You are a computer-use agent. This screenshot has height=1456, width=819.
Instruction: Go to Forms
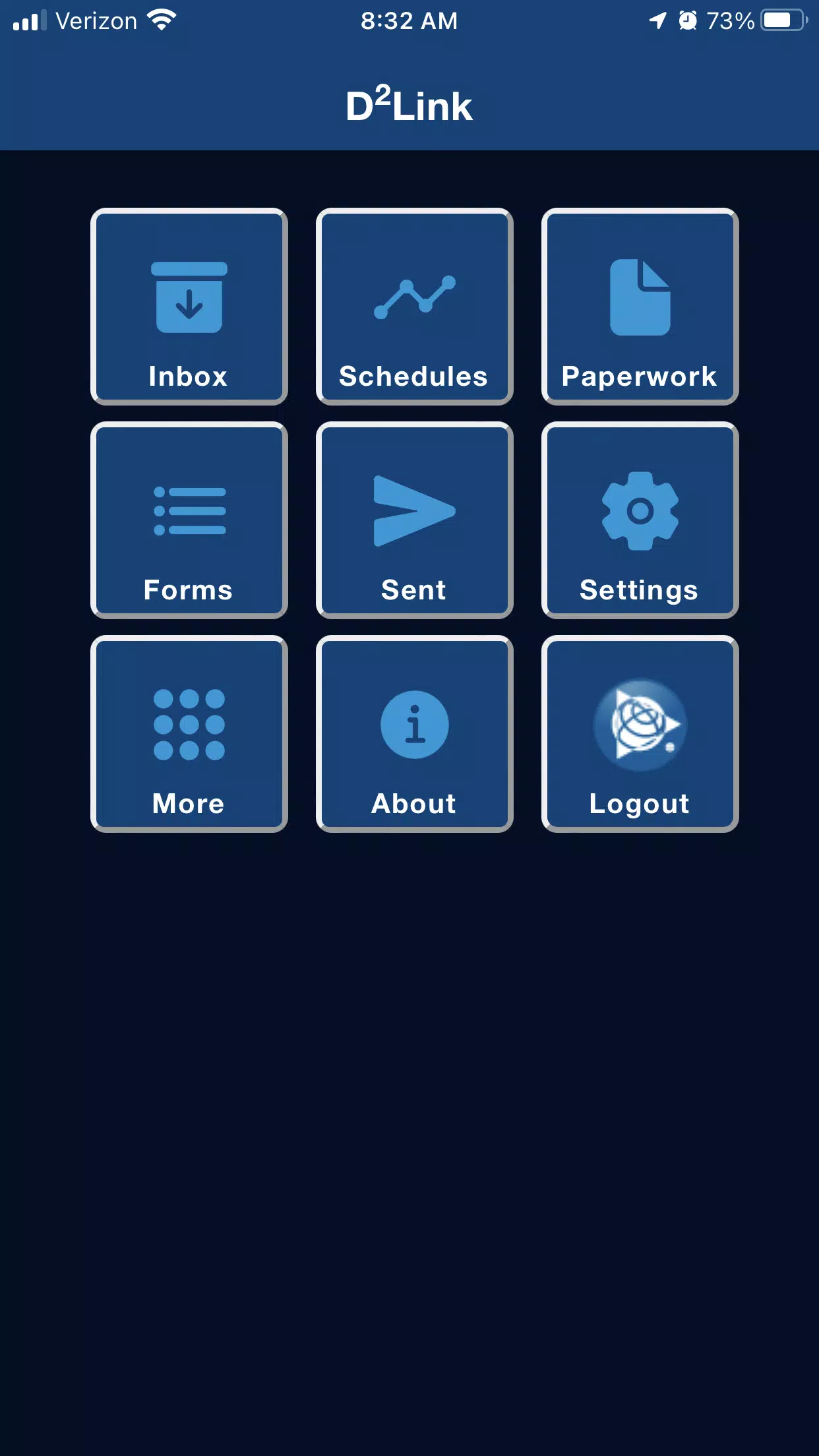coord(189,520)
